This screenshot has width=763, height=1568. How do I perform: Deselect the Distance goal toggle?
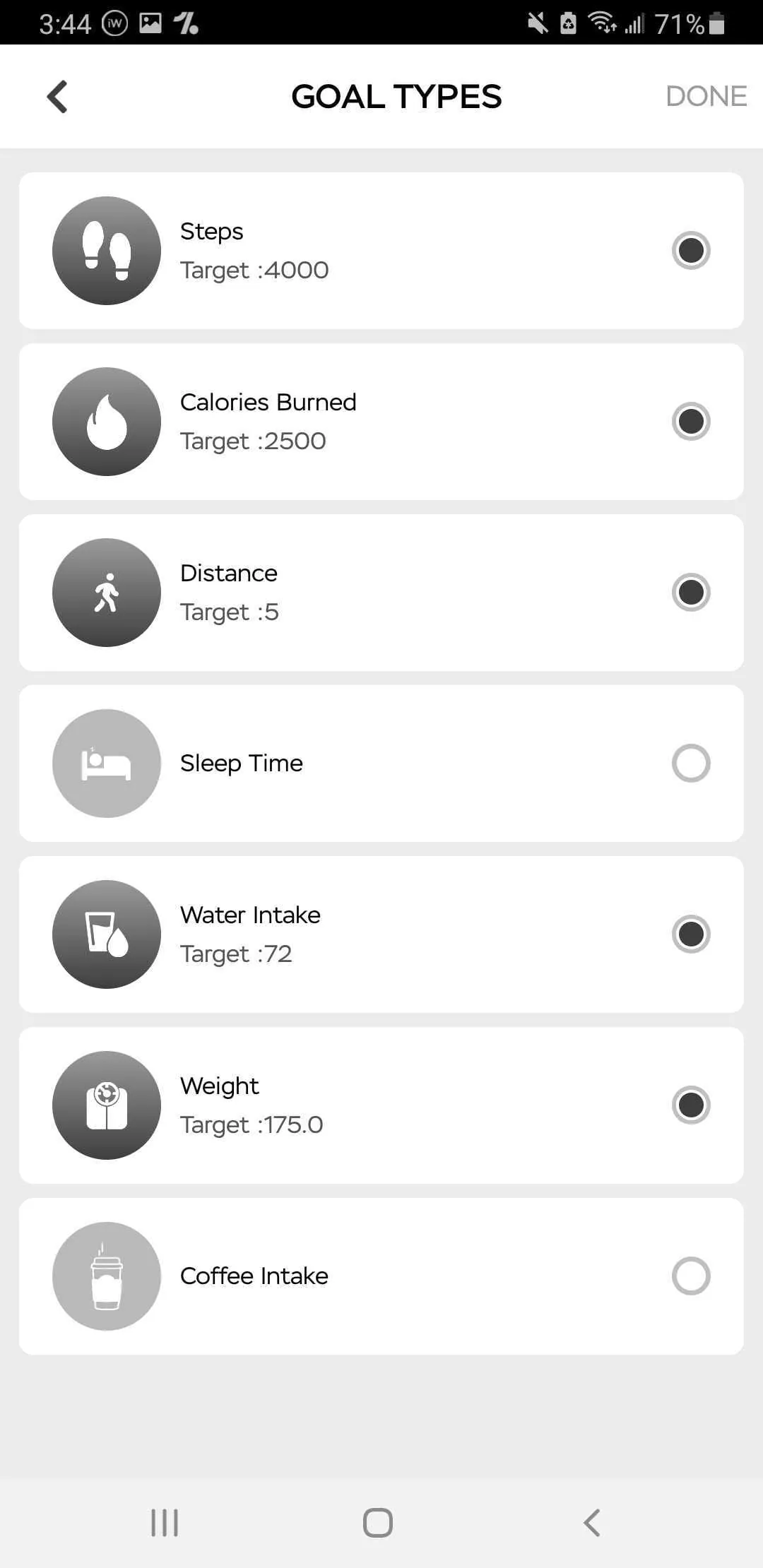point(690,593)
